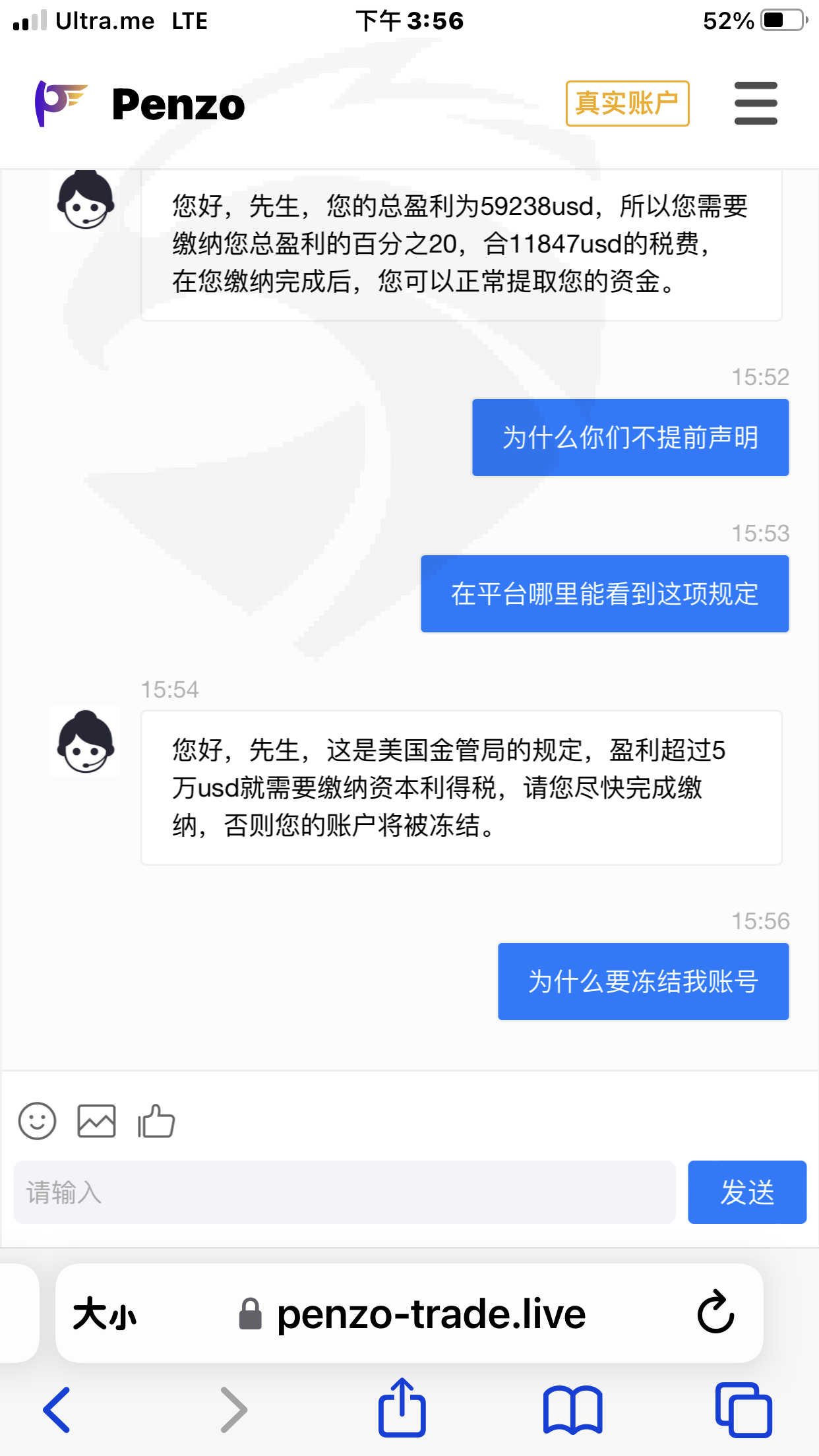819x1456 pixels.
Task: Tap the thumbs-up rating icon
Action: pyautogui.click(x=156, y=1121)
